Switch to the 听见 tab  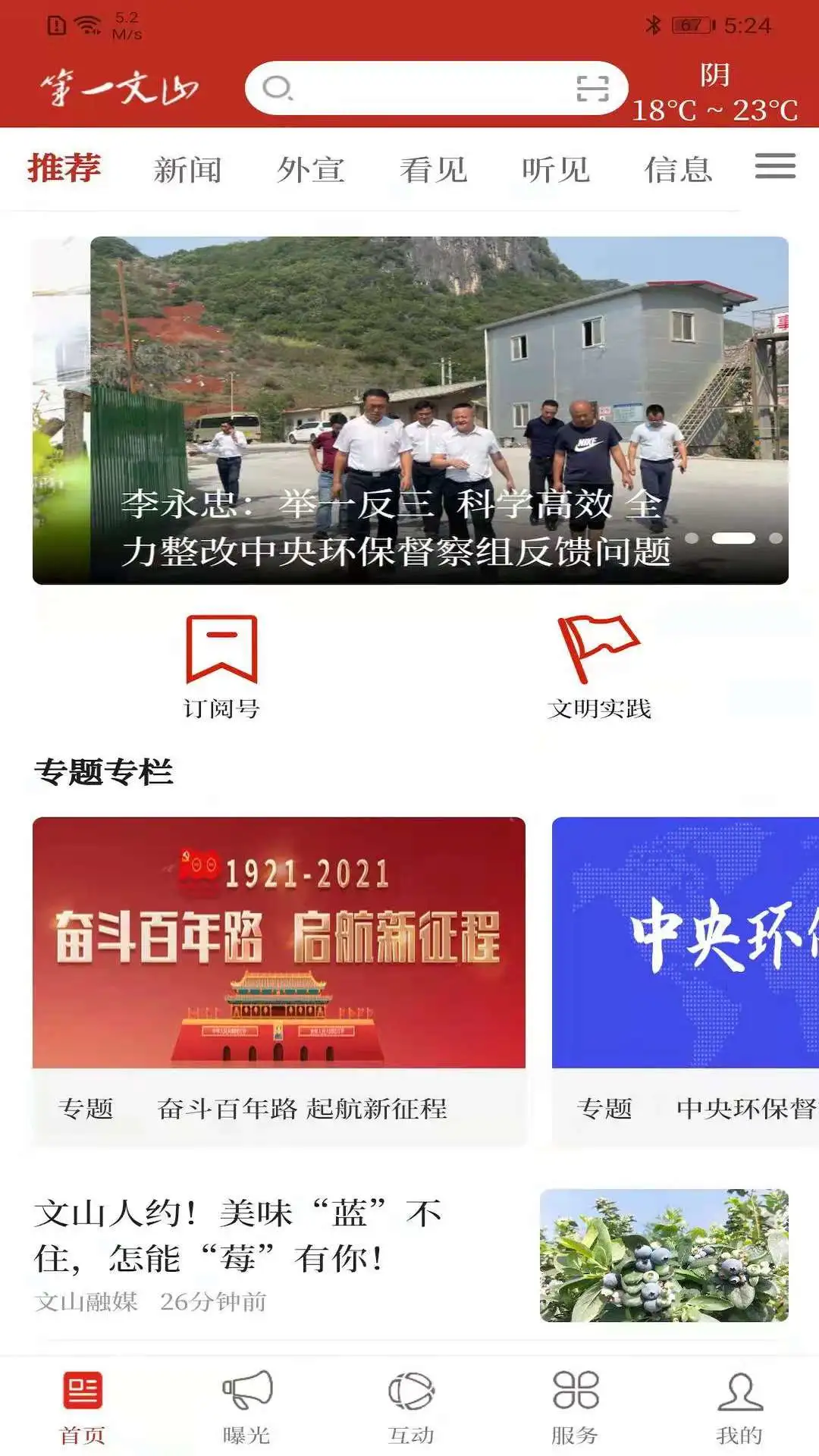556,169
